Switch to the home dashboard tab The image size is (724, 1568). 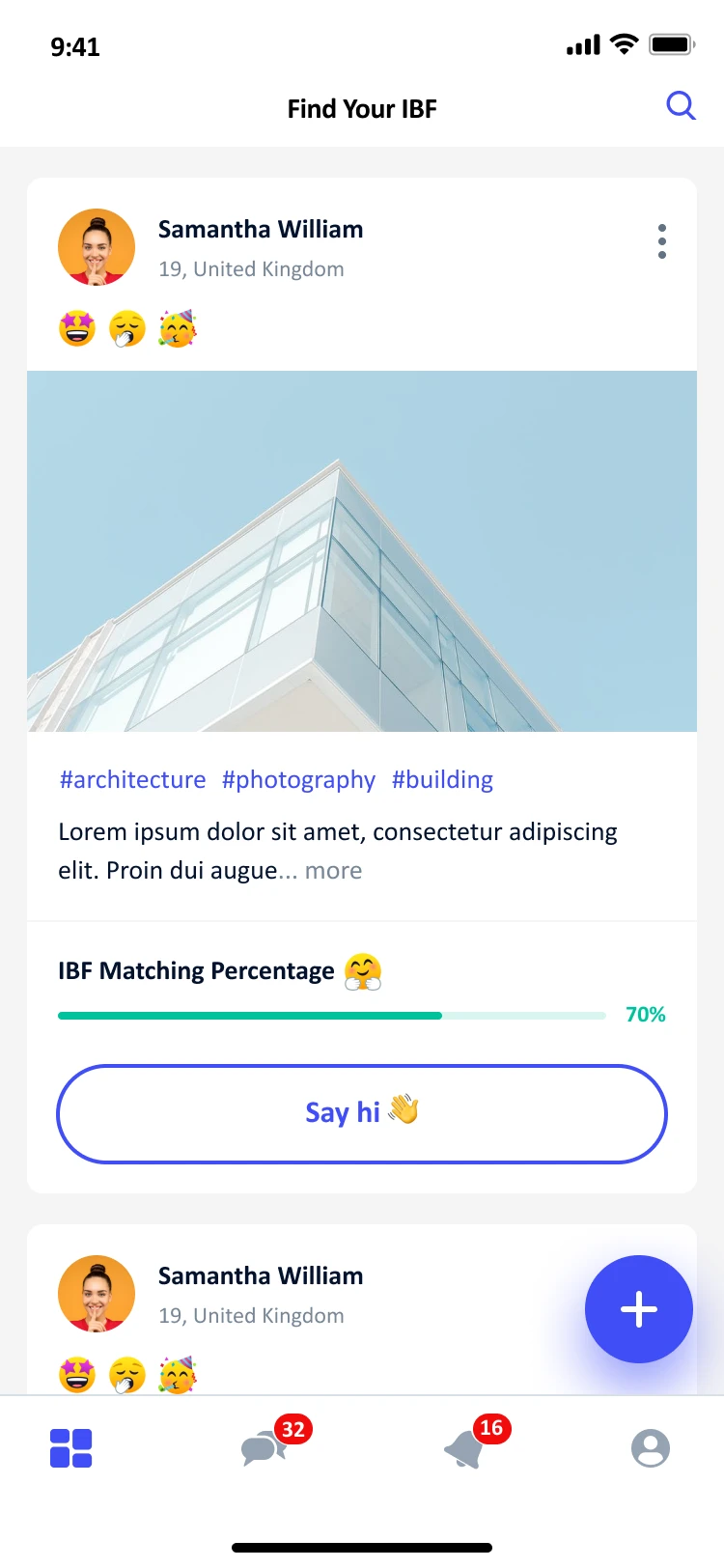(x=70, y=1448)
